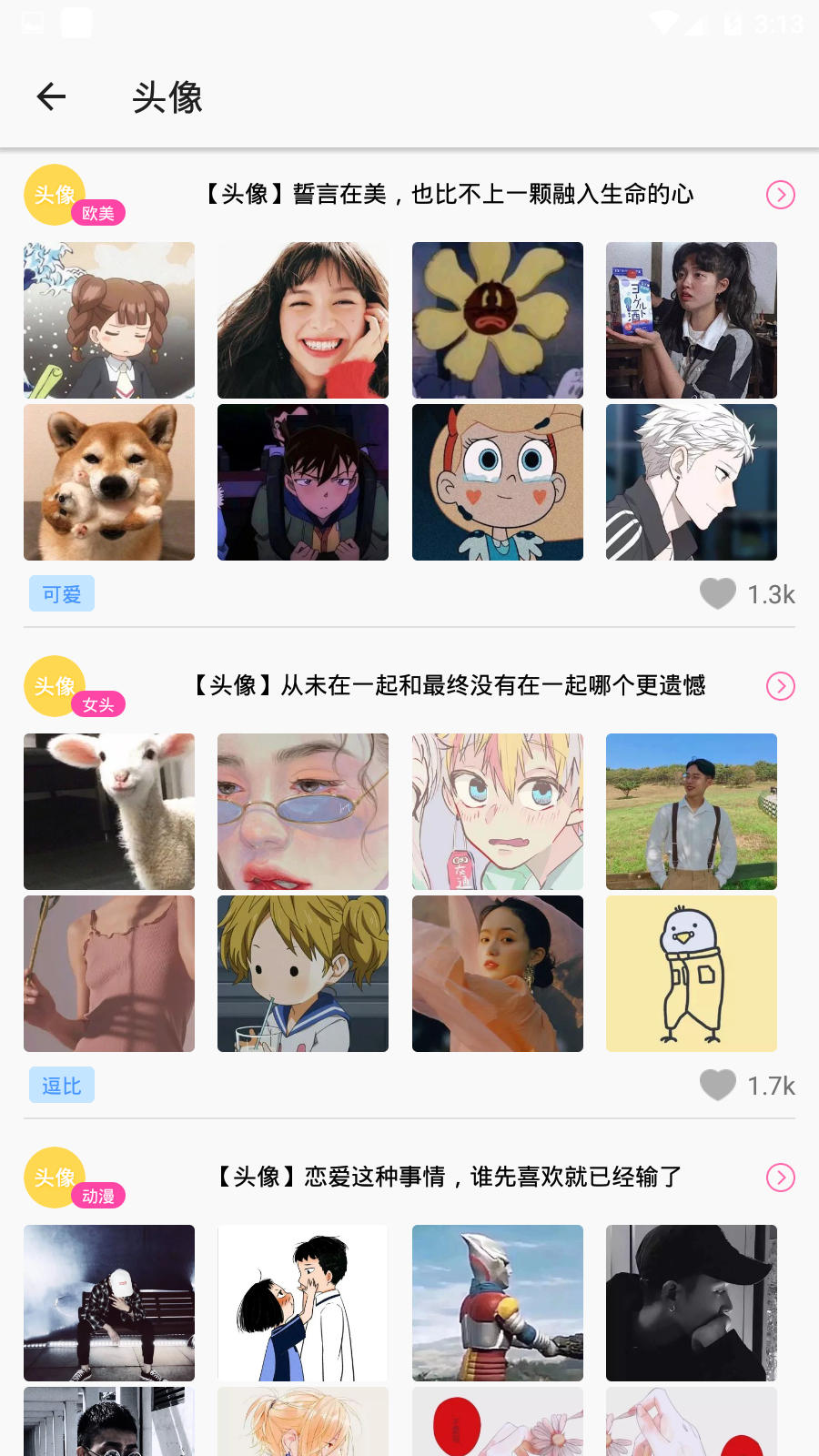Screen dimensions: 819x1456
Task: Open the white-haired anime boy avatar
Action: click(692, 482)
